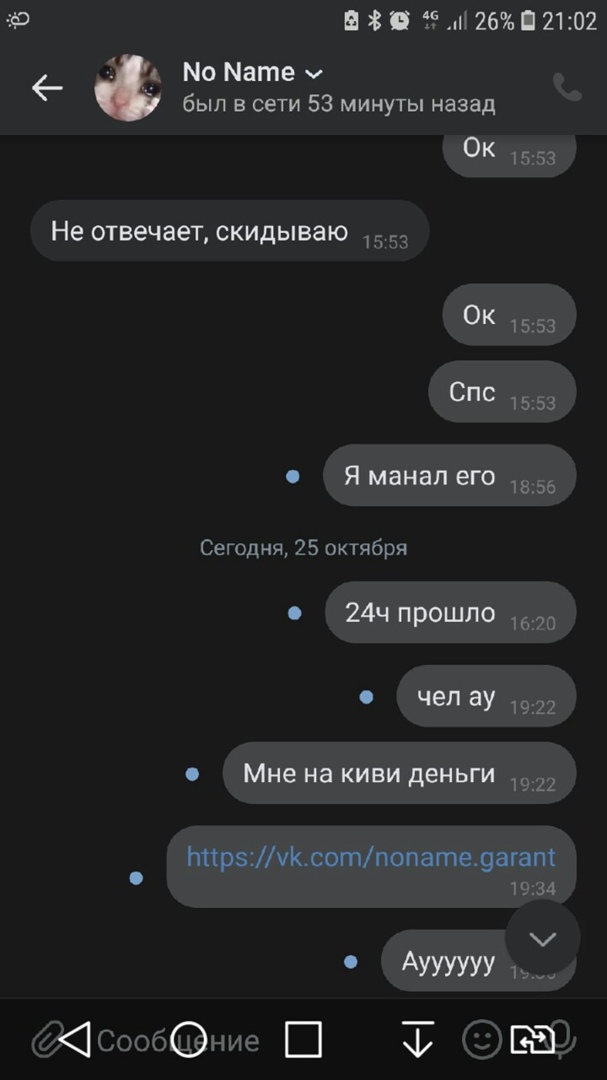This screenshot has width=607, height=1080.
Task: Expand the No Name chat title dropdown
Action: pos(313,74)
